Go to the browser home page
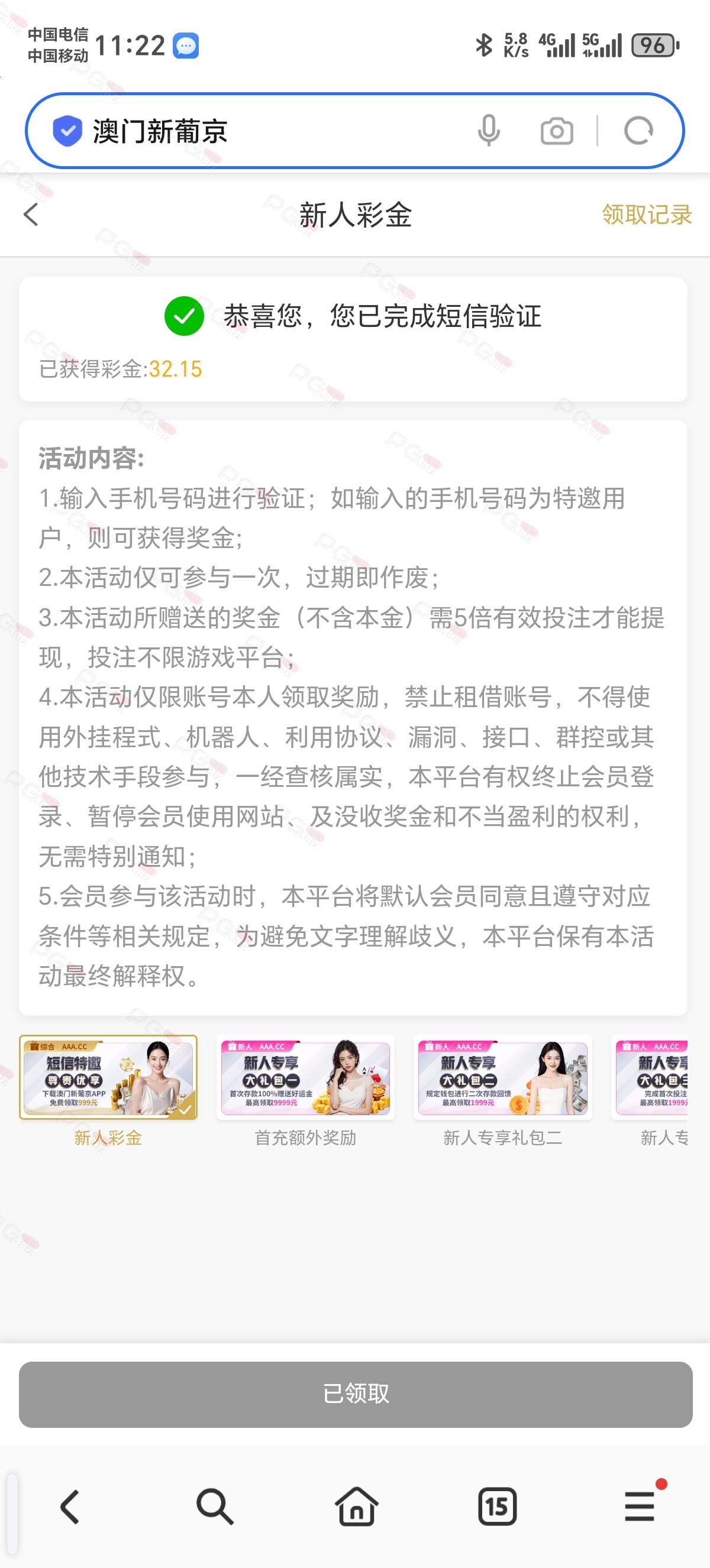The image size is (710, 1568). click(x=356, y=1507)
